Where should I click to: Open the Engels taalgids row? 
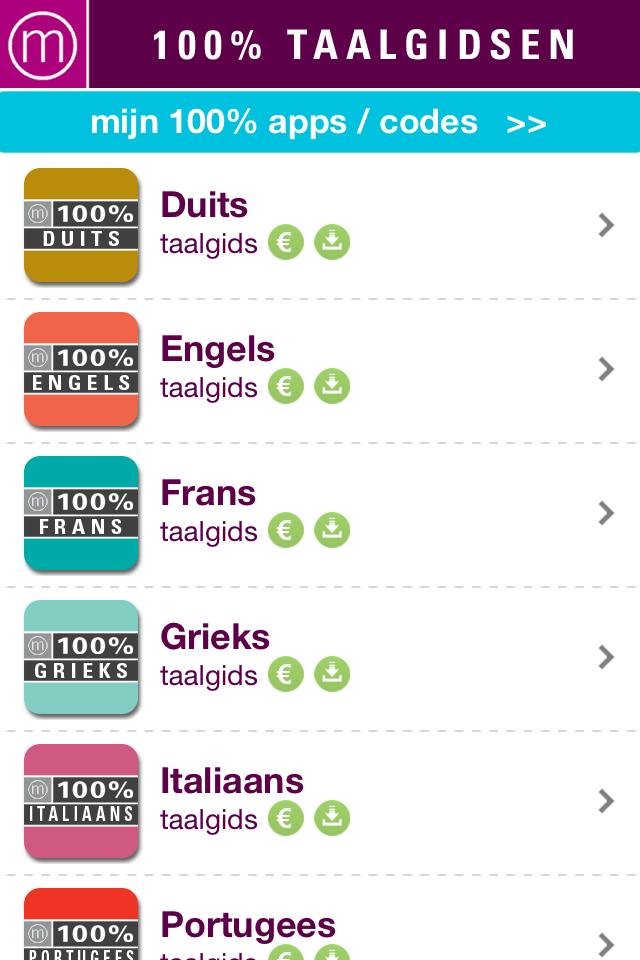(x=380, y=369)
